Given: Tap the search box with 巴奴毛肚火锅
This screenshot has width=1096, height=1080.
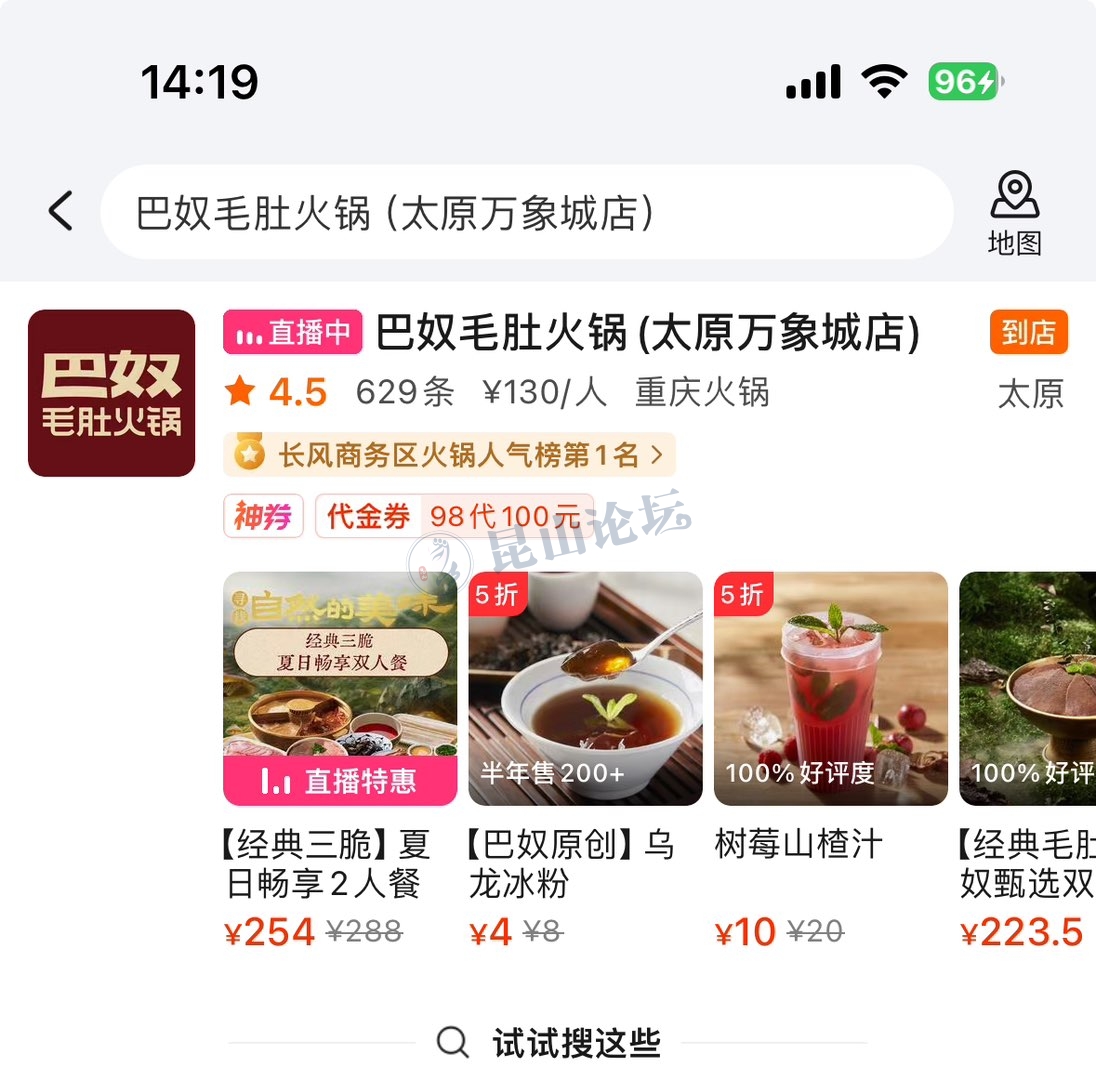Looking at the screenshot, I should click(526, 213).
